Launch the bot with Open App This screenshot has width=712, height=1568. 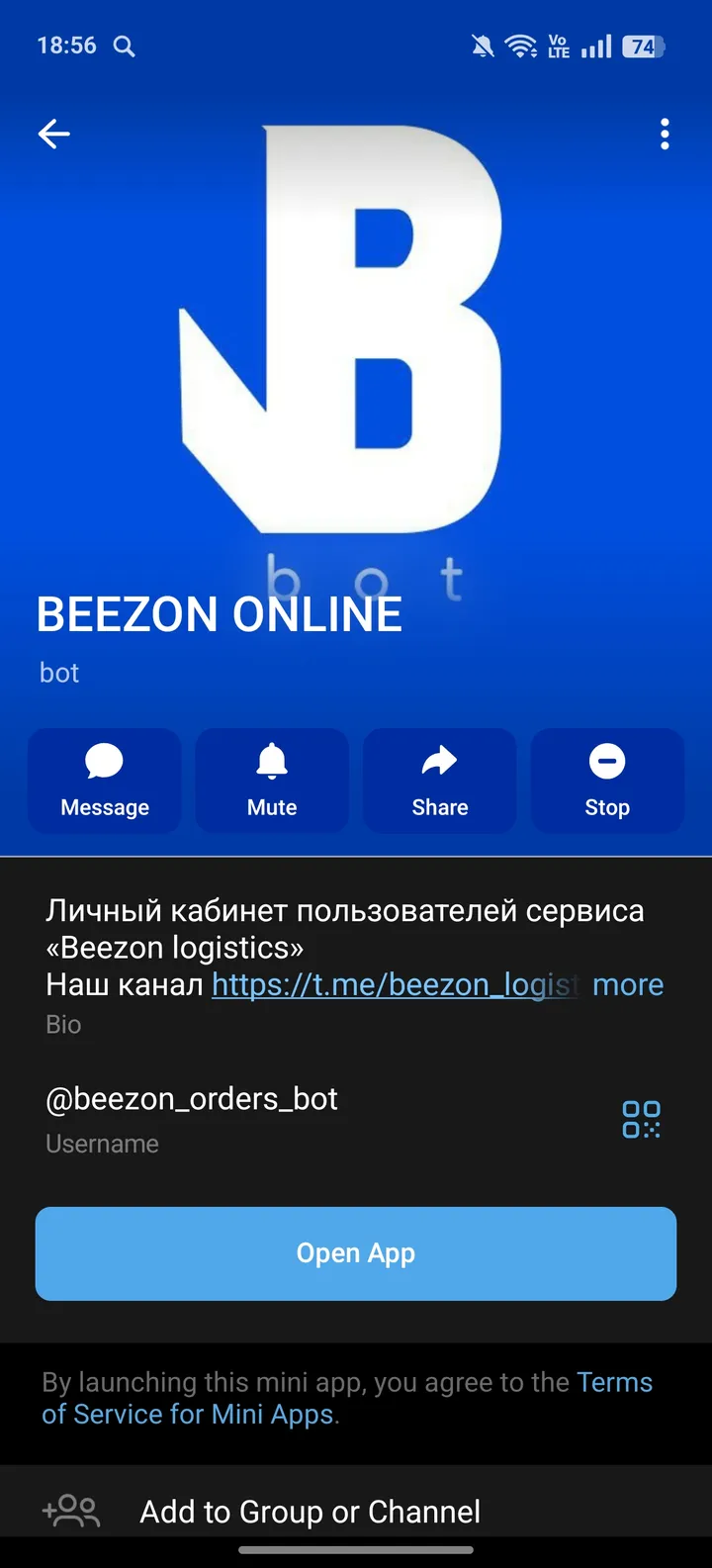tap(356, 1252)
